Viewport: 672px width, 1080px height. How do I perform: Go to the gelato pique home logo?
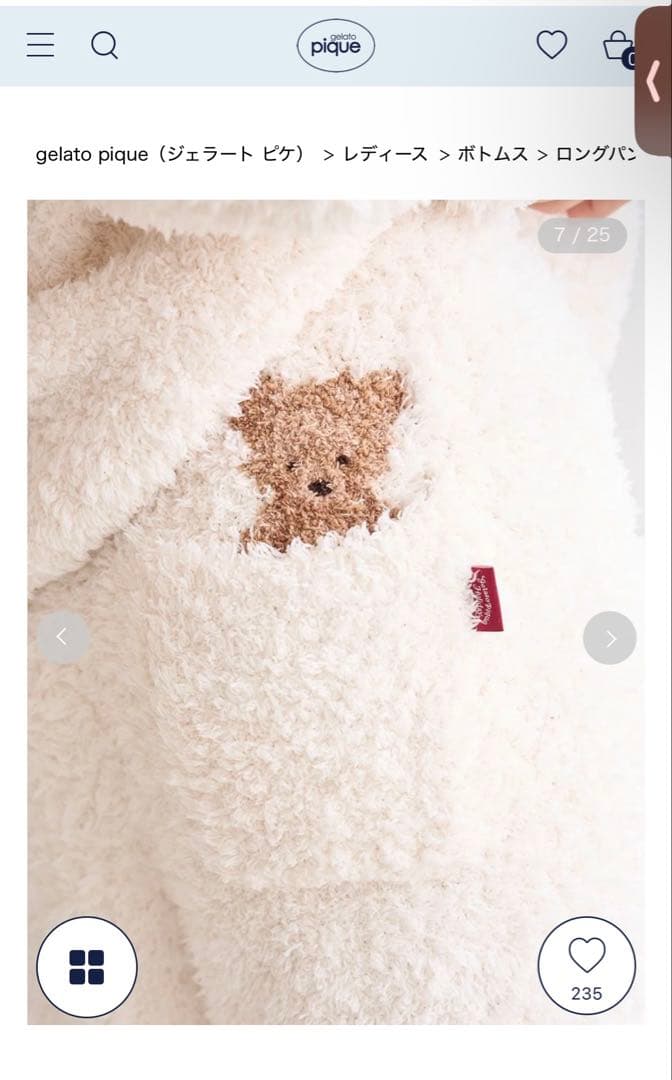(336, 46)
